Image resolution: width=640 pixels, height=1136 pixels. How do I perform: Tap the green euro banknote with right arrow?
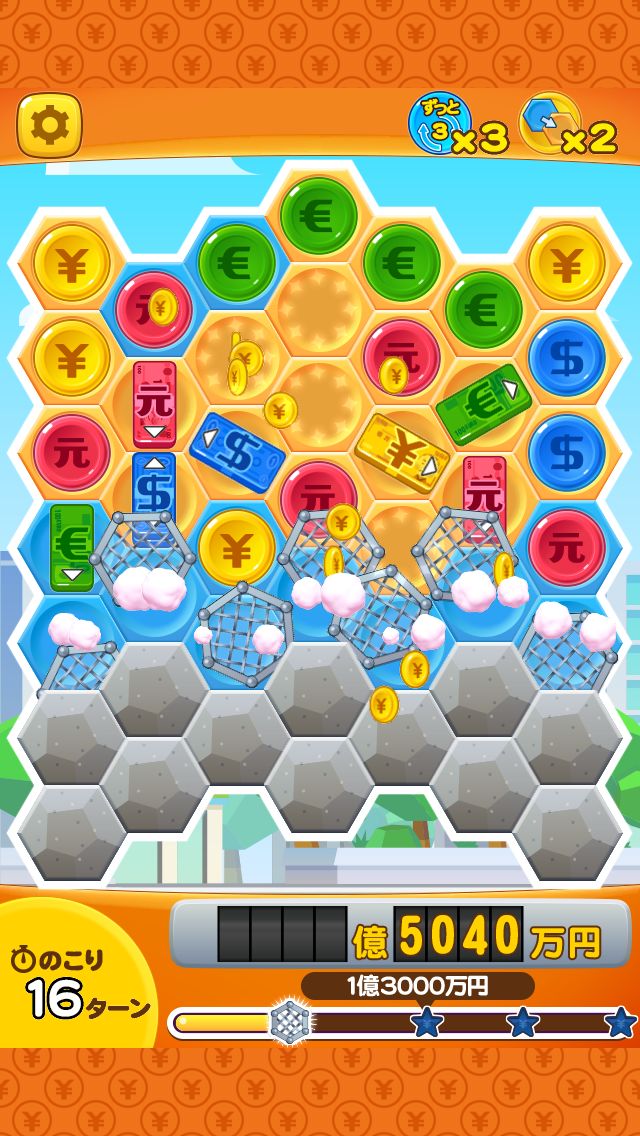(483, 404)
